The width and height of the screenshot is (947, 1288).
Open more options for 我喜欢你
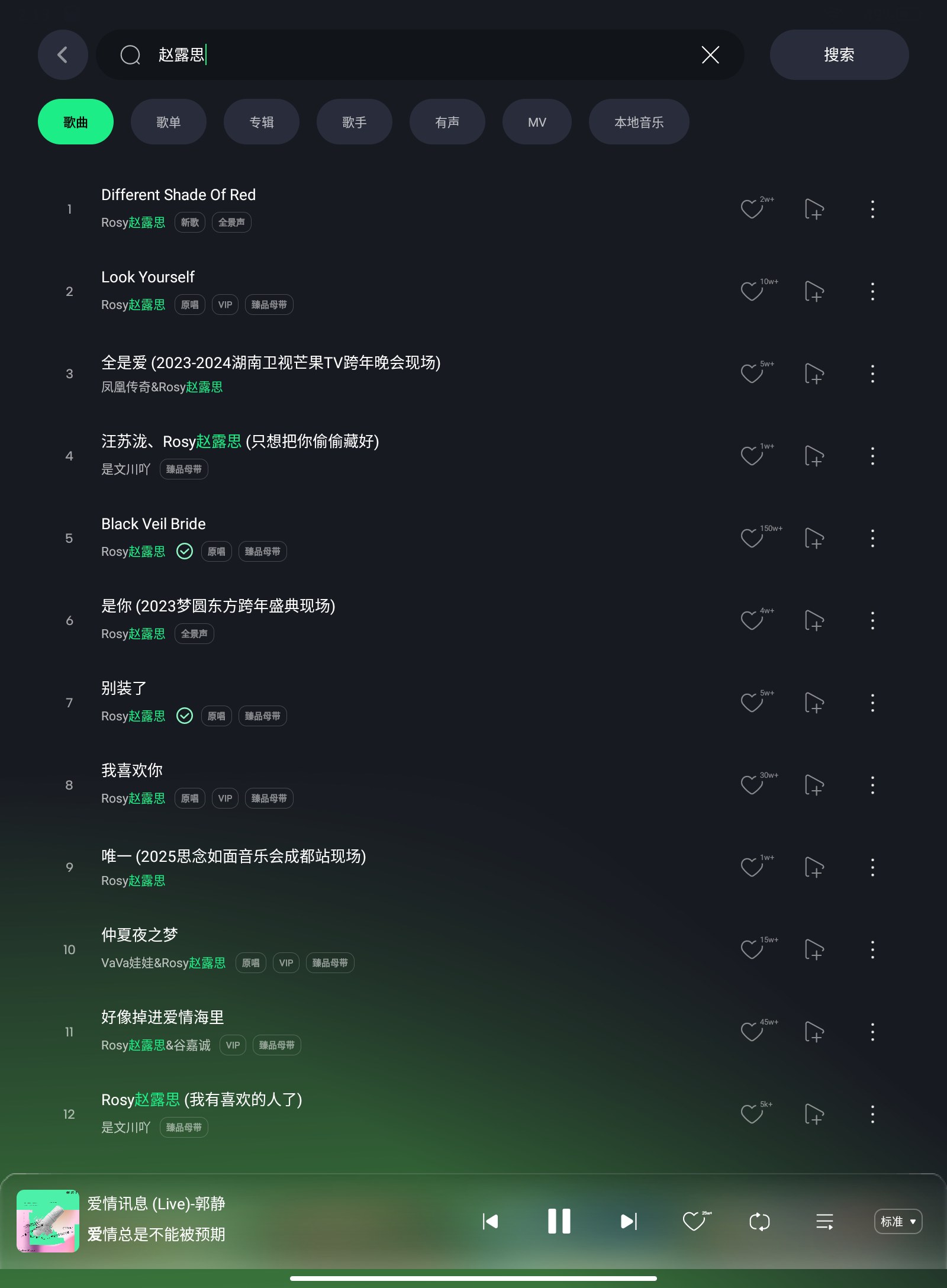coord(872,785)
